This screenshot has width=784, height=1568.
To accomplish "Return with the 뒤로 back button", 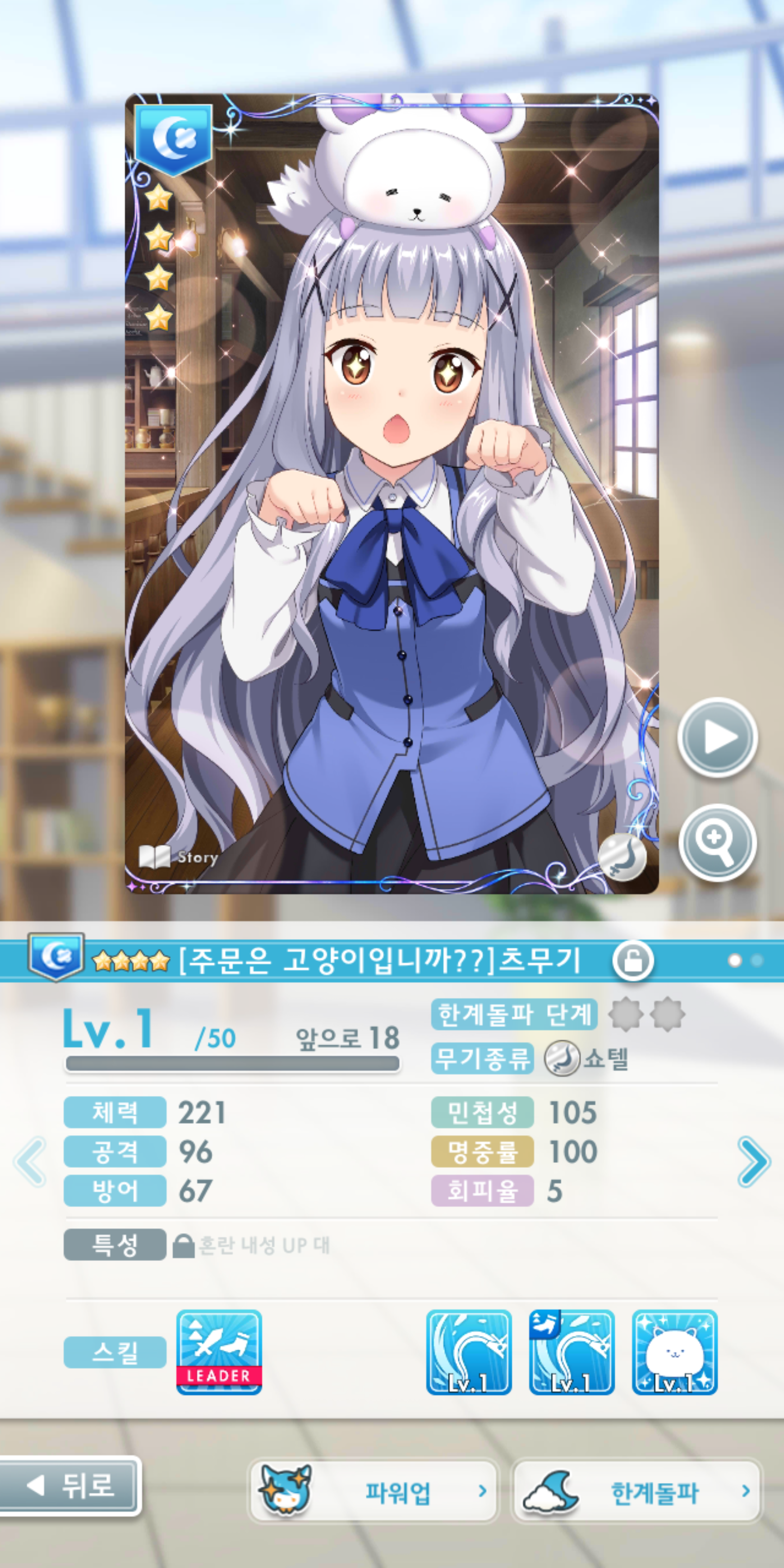I will (x=70, y=1486).
